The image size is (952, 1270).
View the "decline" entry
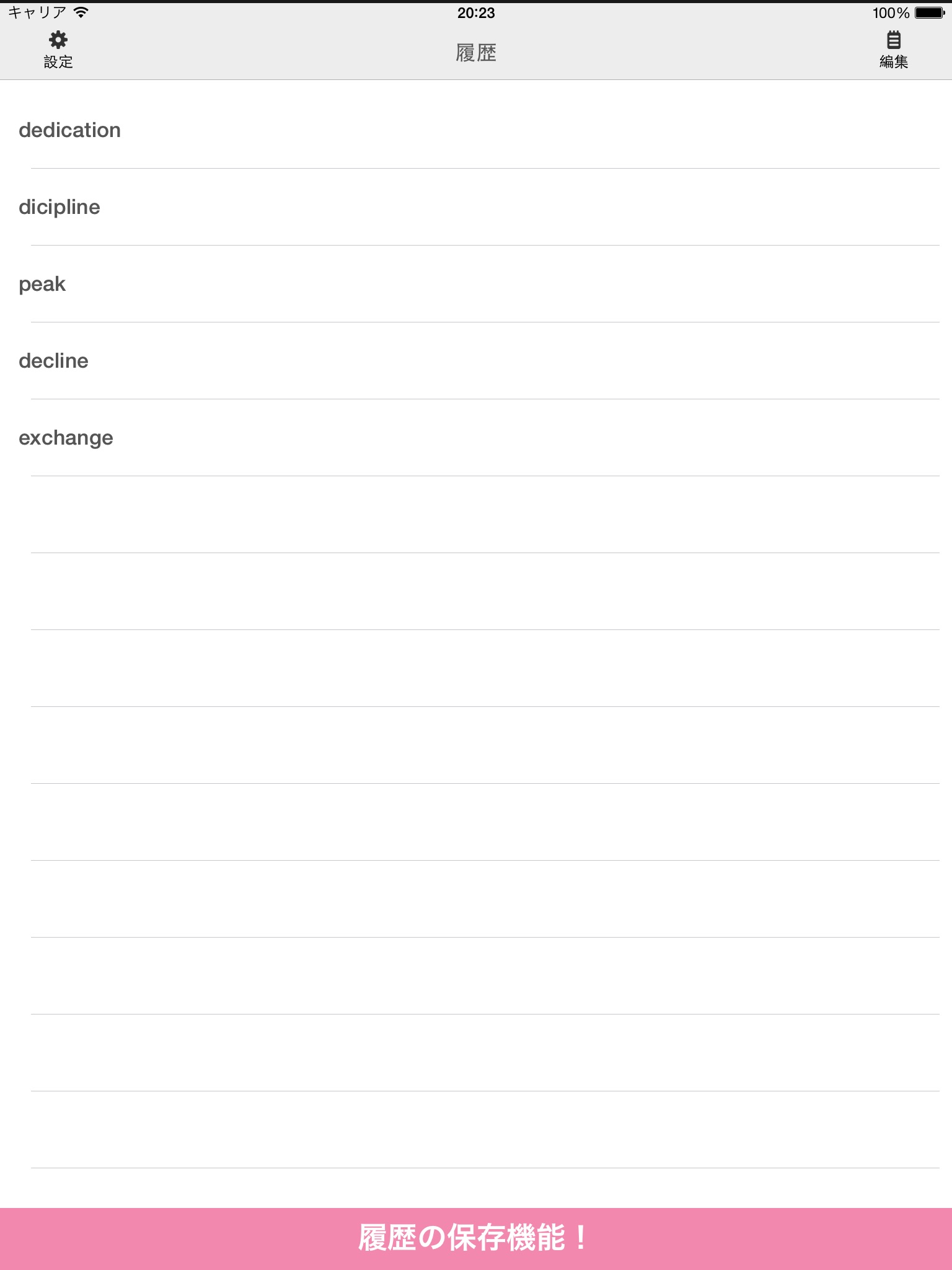point(476,361)
